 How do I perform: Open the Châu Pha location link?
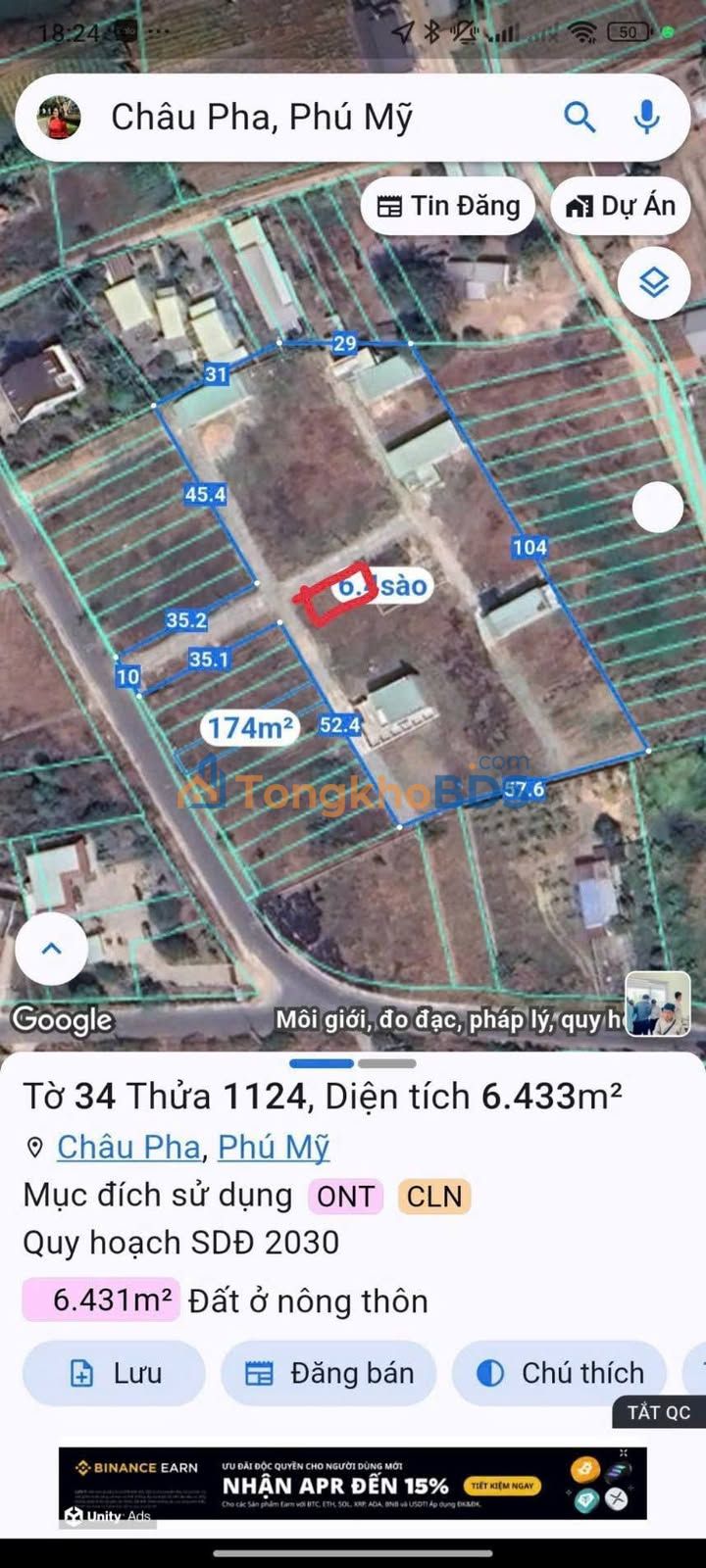coord(127,1147)
